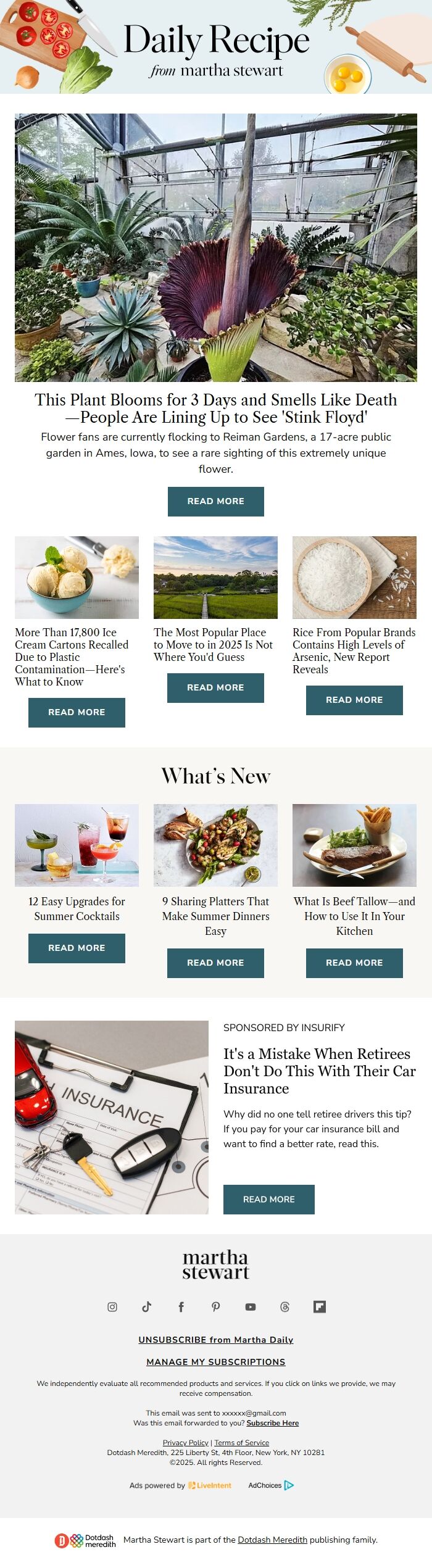
Task: Open Martha Stewart's Instagram page
Action: tap(112, 1306)
